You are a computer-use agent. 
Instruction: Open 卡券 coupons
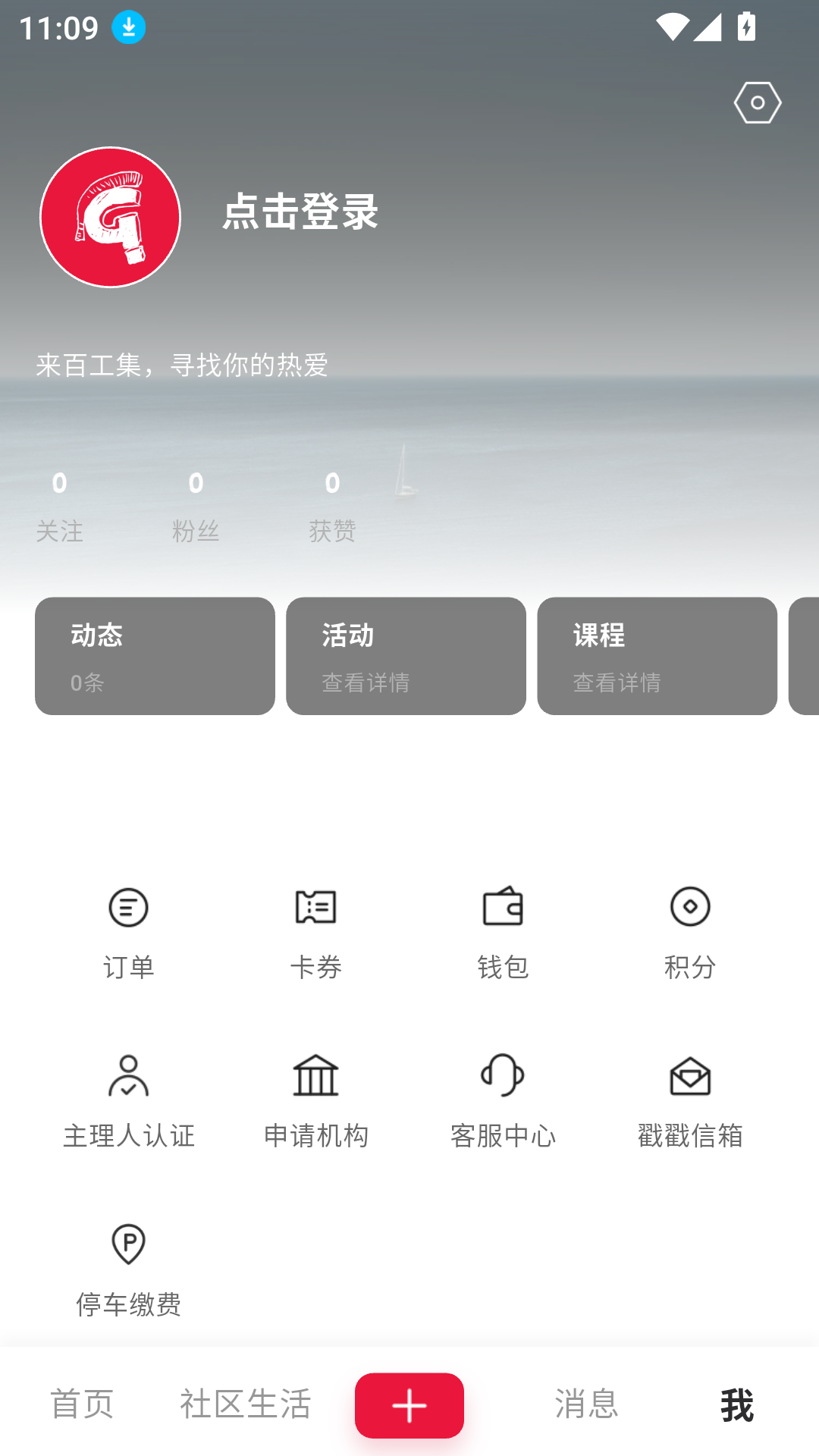point(315,933)
